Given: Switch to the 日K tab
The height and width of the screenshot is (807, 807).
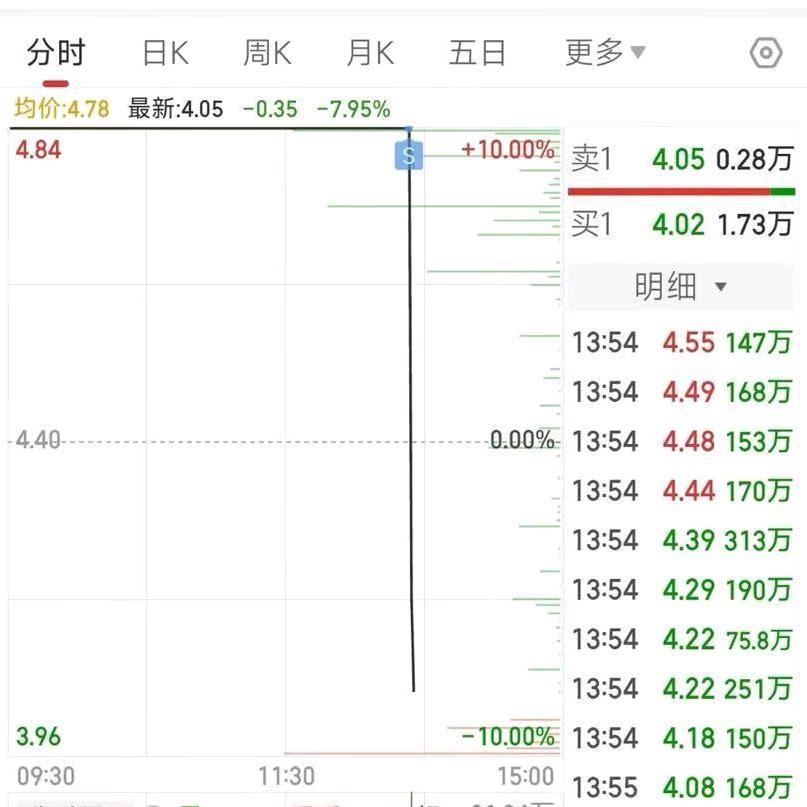Looking at the screenshot, I should tap(165, 52).
